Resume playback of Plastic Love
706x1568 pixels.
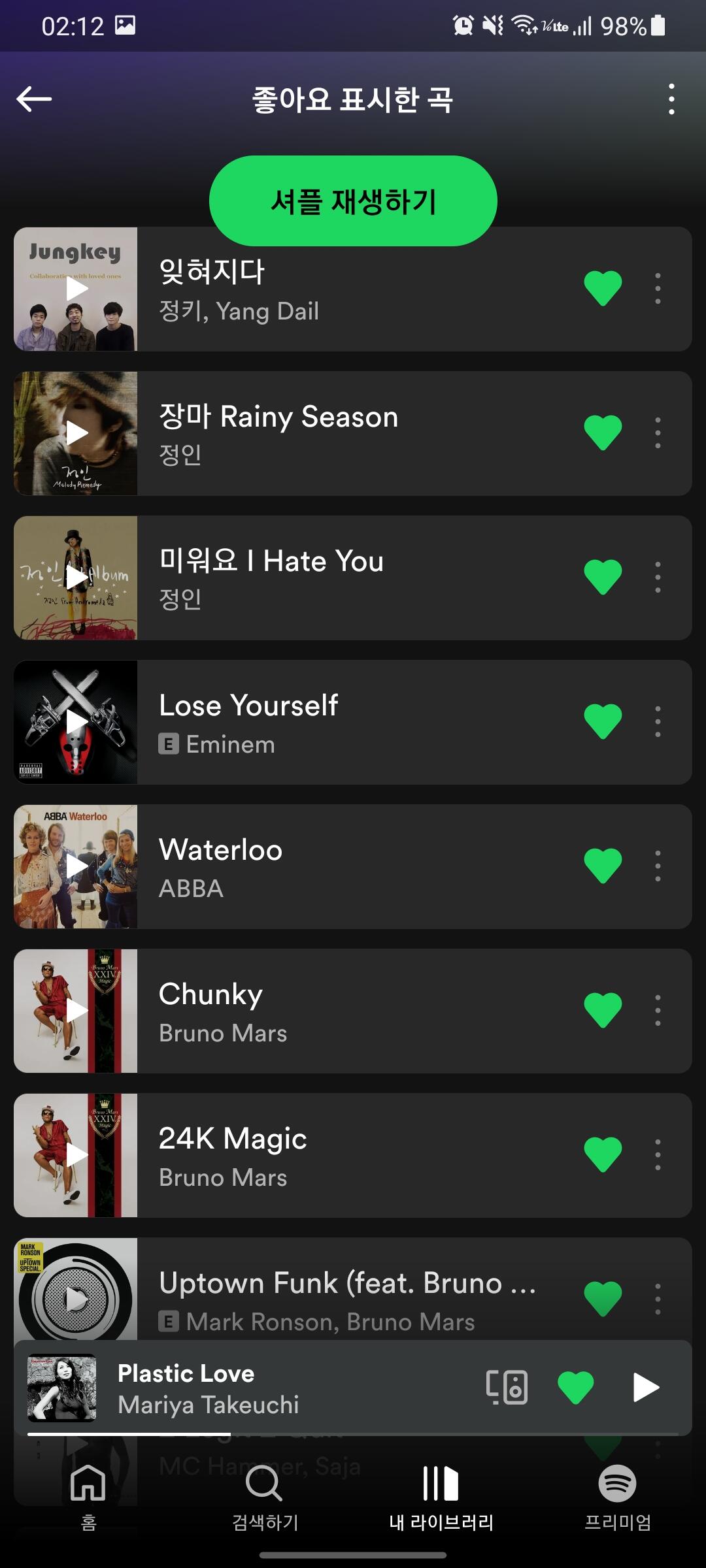pos(646,1386)
